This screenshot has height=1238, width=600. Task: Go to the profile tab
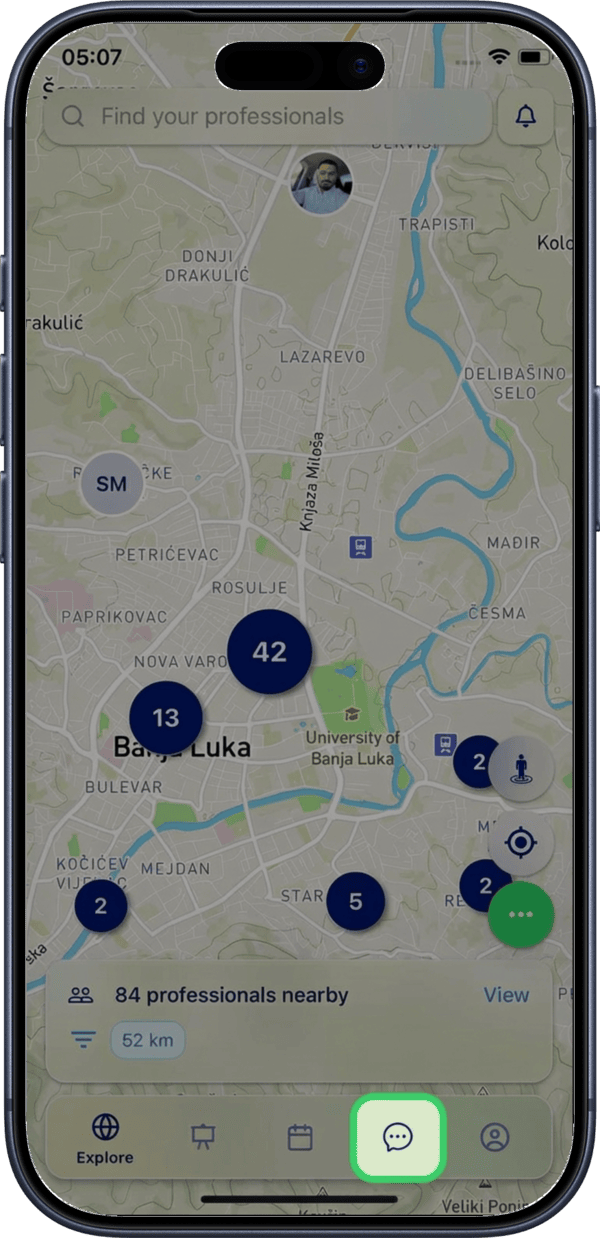[494, 1137]
